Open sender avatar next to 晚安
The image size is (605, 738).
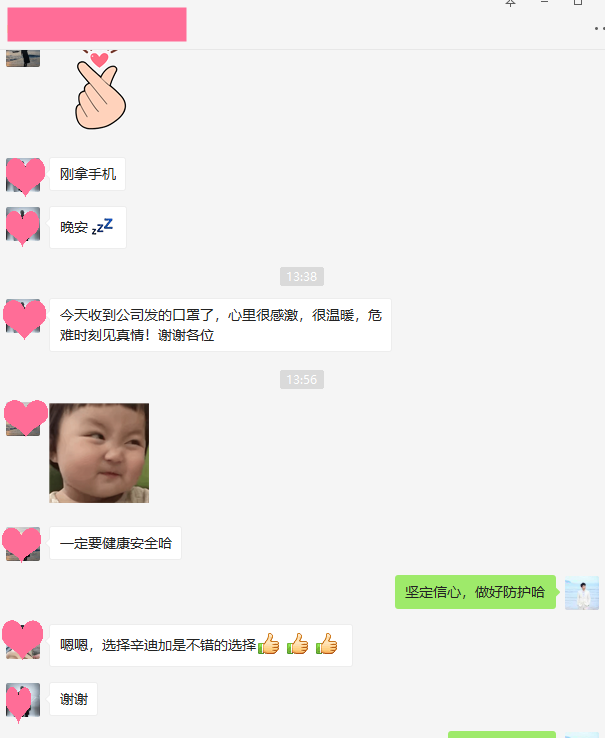23,226
